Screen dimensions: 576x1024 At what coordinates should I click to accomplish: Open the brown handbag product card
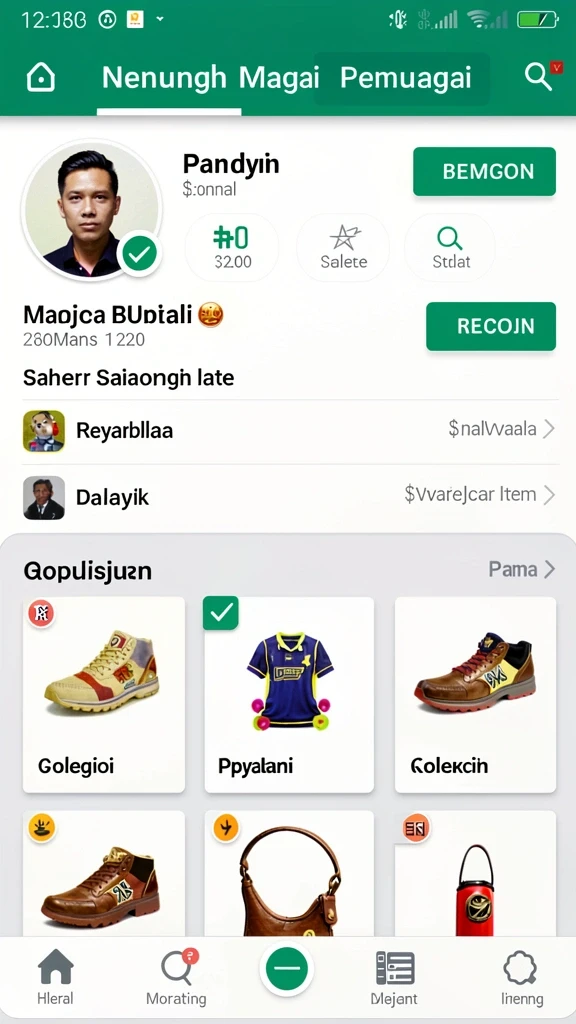pyautogui.click(x=289, y=874)
